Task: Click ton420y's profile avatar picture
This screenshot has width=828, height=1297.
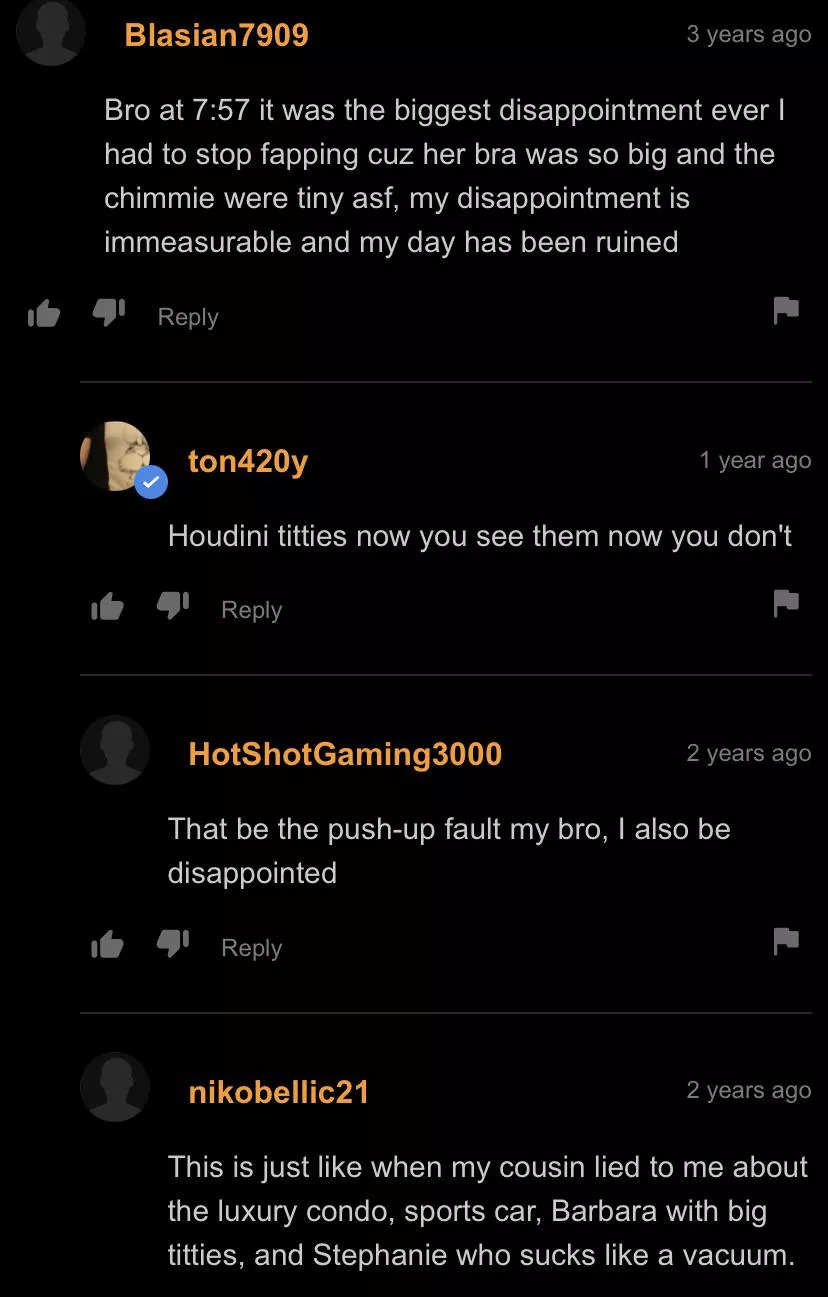Action: pos(114,456)
